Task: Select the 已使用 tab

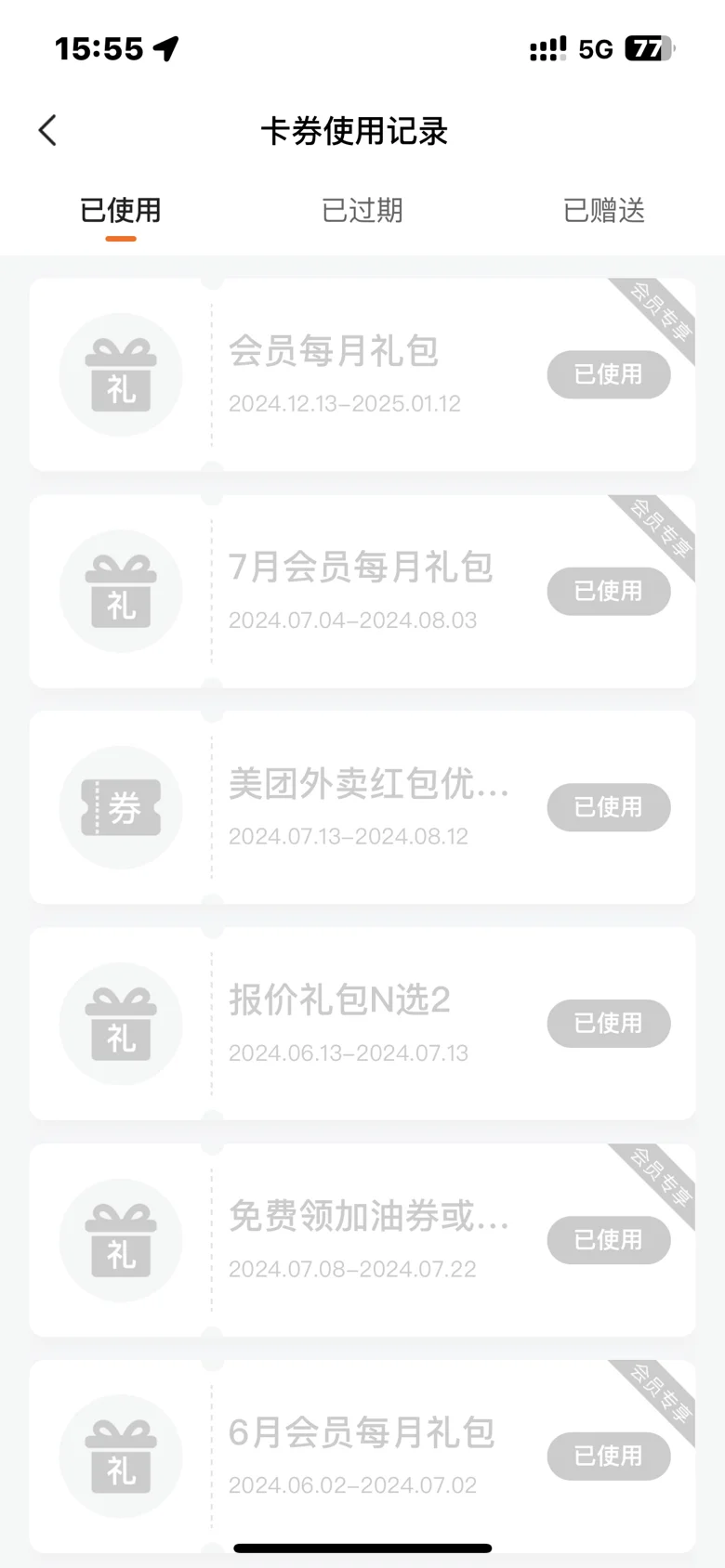Action: click(x=121, y=211)
